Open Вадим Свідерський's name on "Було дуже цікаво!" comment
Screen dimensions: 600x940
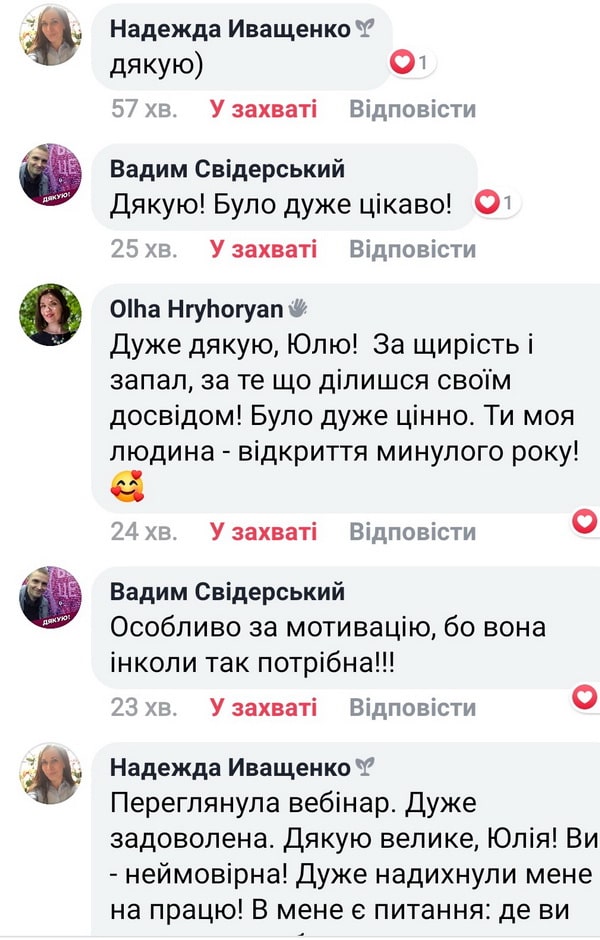(x=226, y=168)
